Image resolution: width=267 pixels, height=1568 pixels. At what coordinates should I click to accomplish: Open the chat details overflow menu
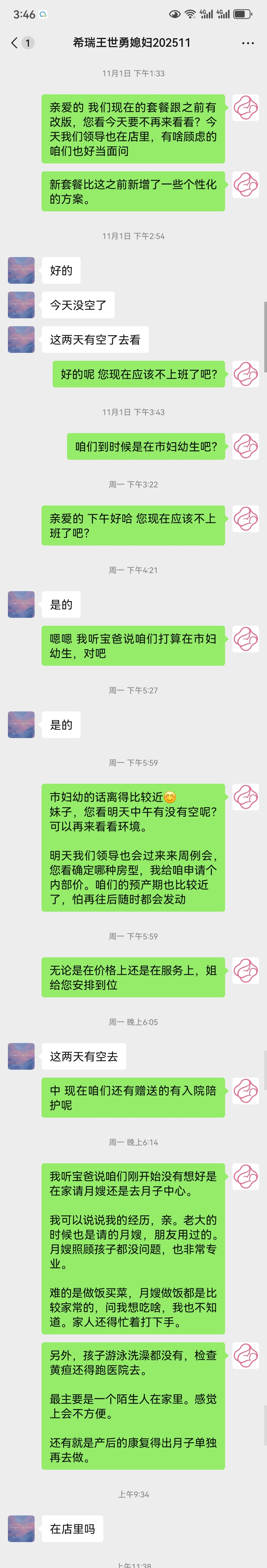tap(247, 43)
